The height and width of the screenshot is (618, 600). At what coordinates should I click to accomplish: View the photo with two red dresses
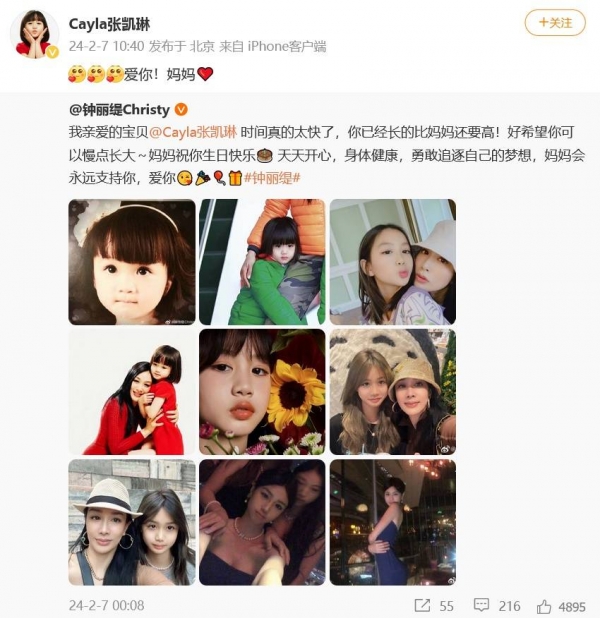[x=132, y=392]
